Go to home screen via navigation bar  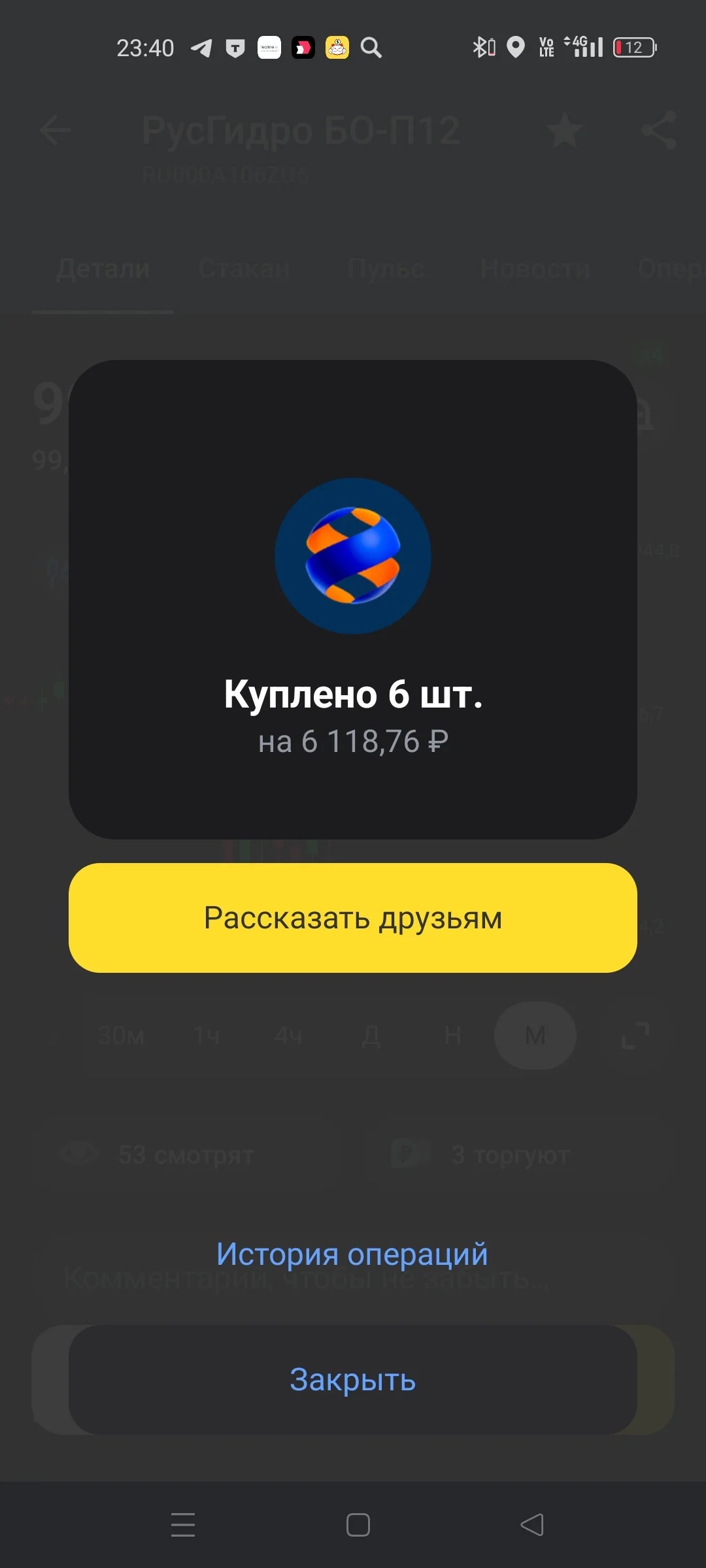click(358, 1525)
